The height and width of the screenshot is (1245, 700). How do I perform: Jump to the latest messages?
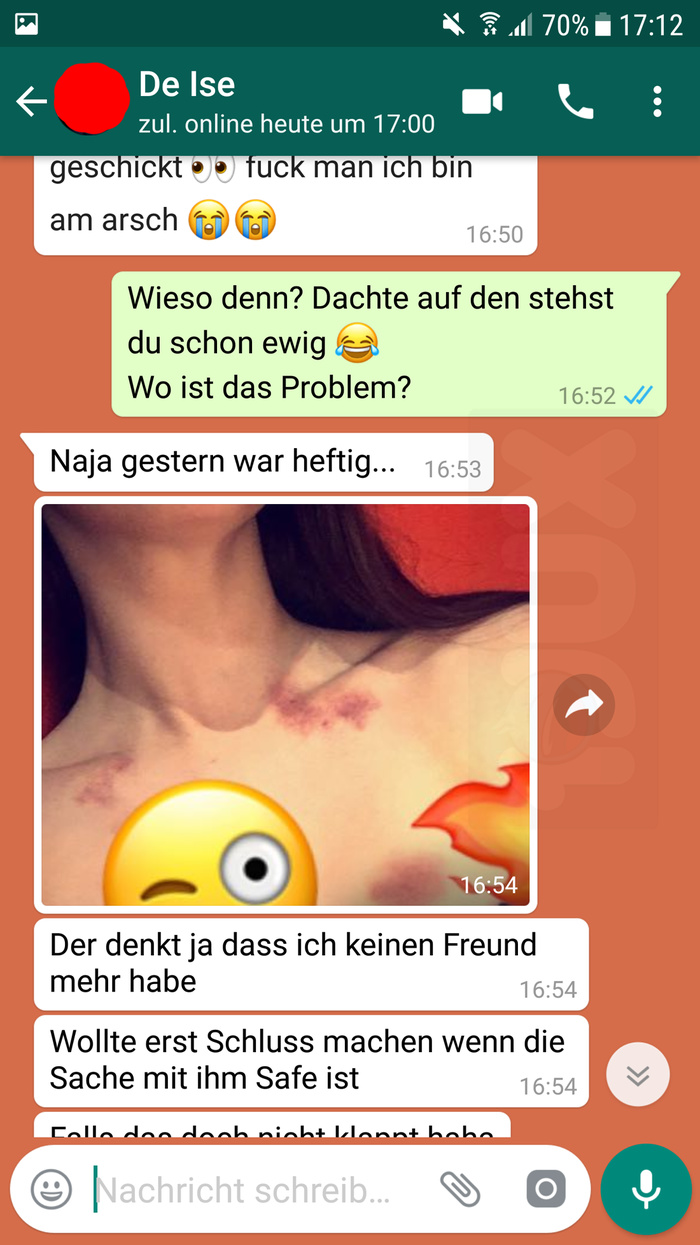[x=638, y=1075]
